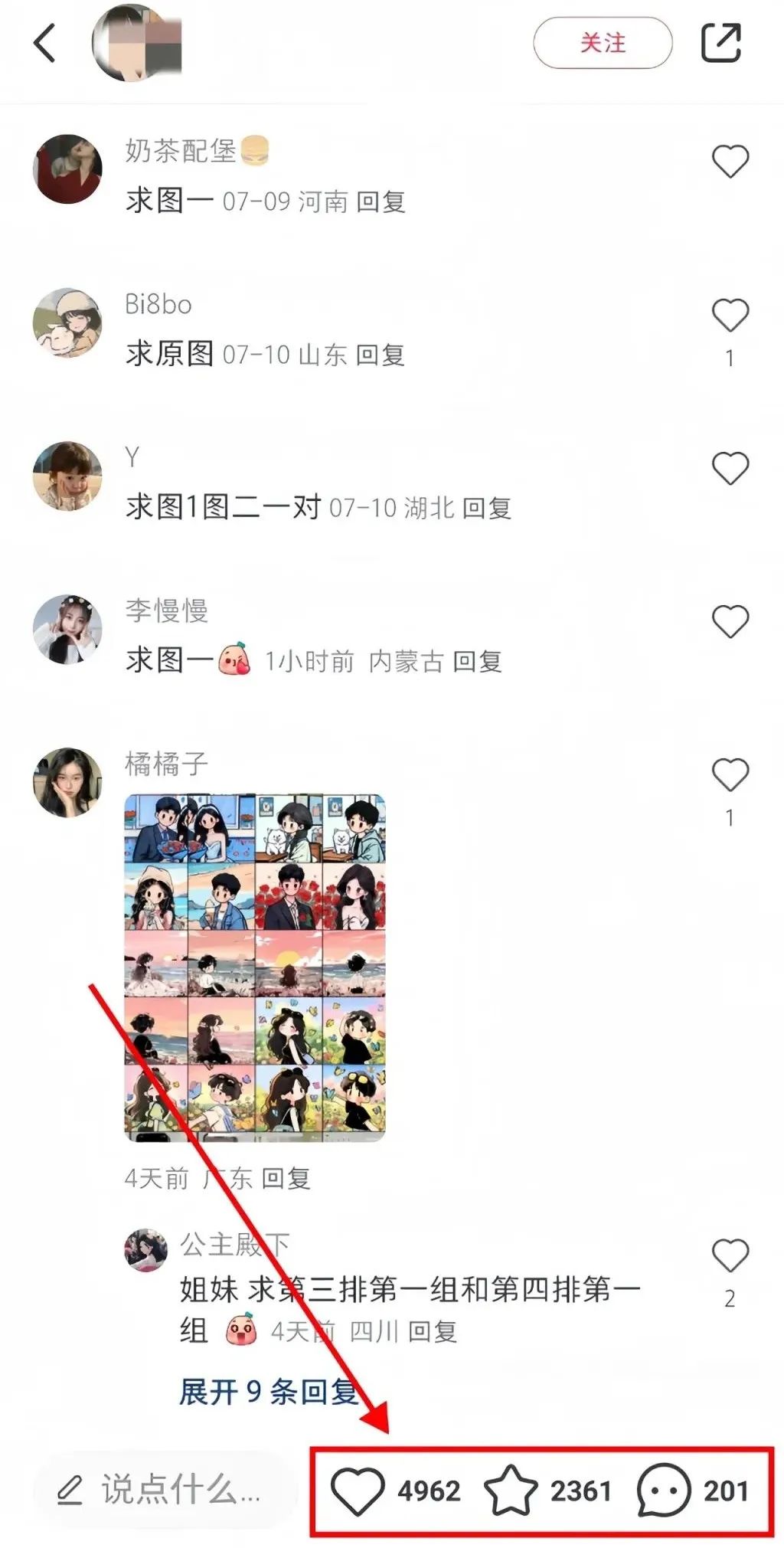
Task: Like 公主殿下's reply
Action: point(730,1255)
